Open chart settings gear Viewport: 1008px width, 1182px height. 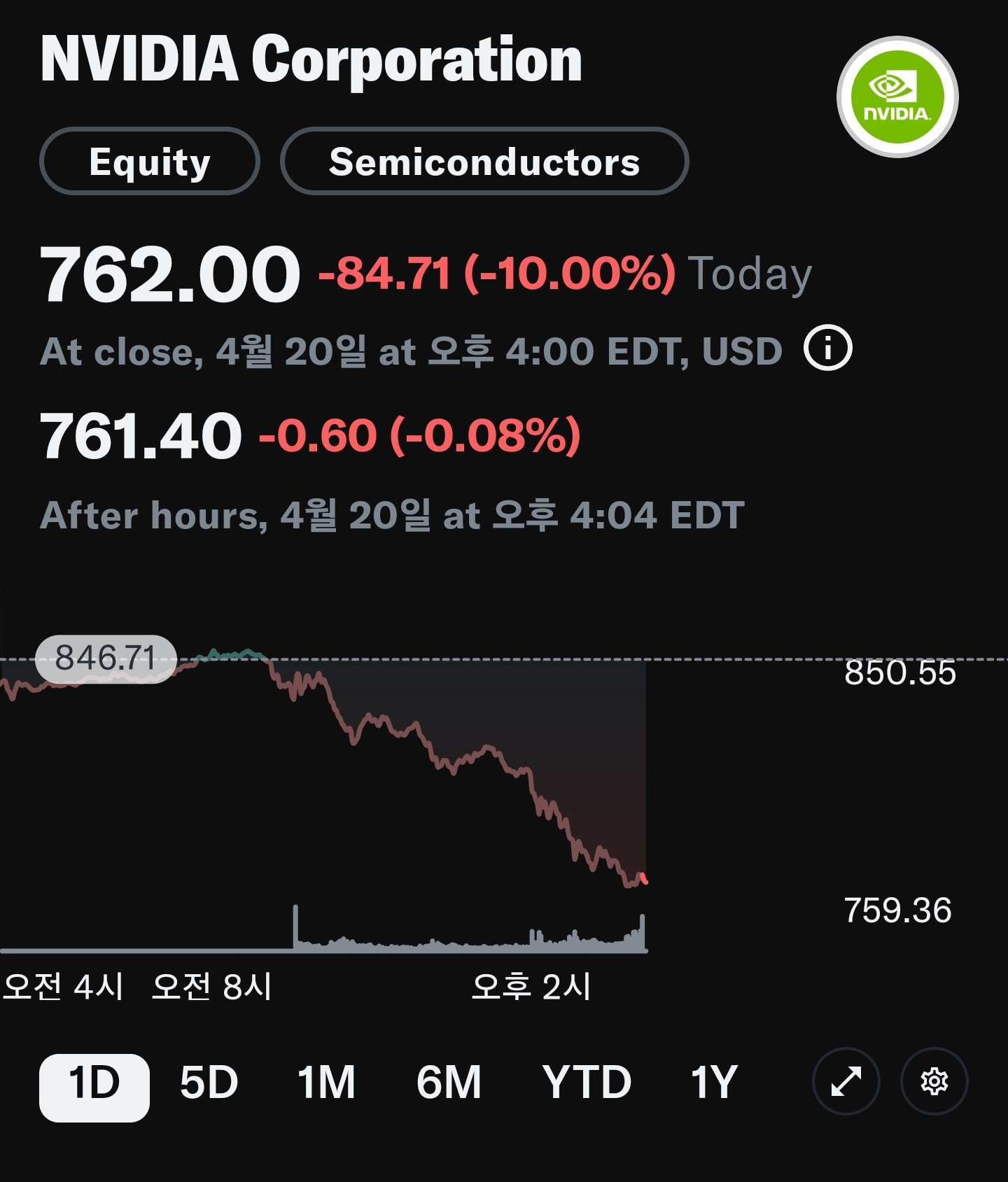(x=934, y=1082)
